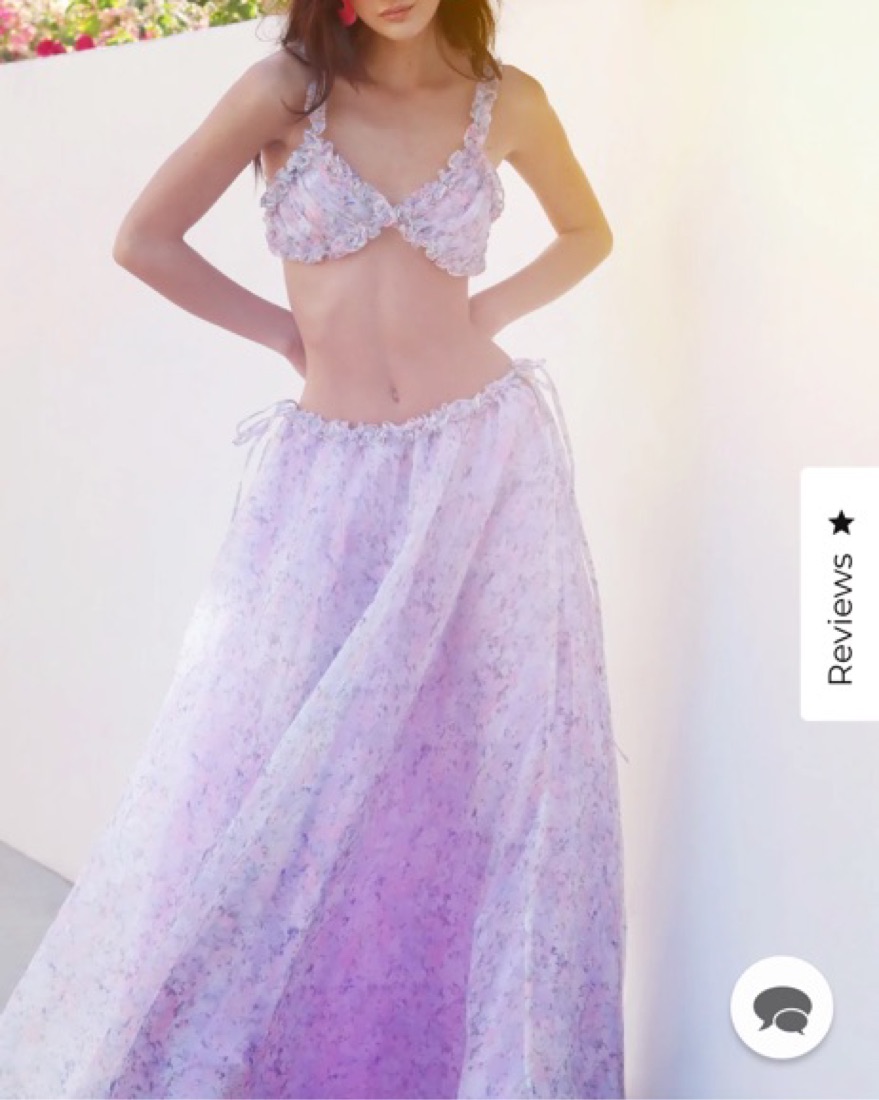The height and width of the screenshot is (1100, 879).
Task: Open the live chat bubble
Action: click(781, 1007)
